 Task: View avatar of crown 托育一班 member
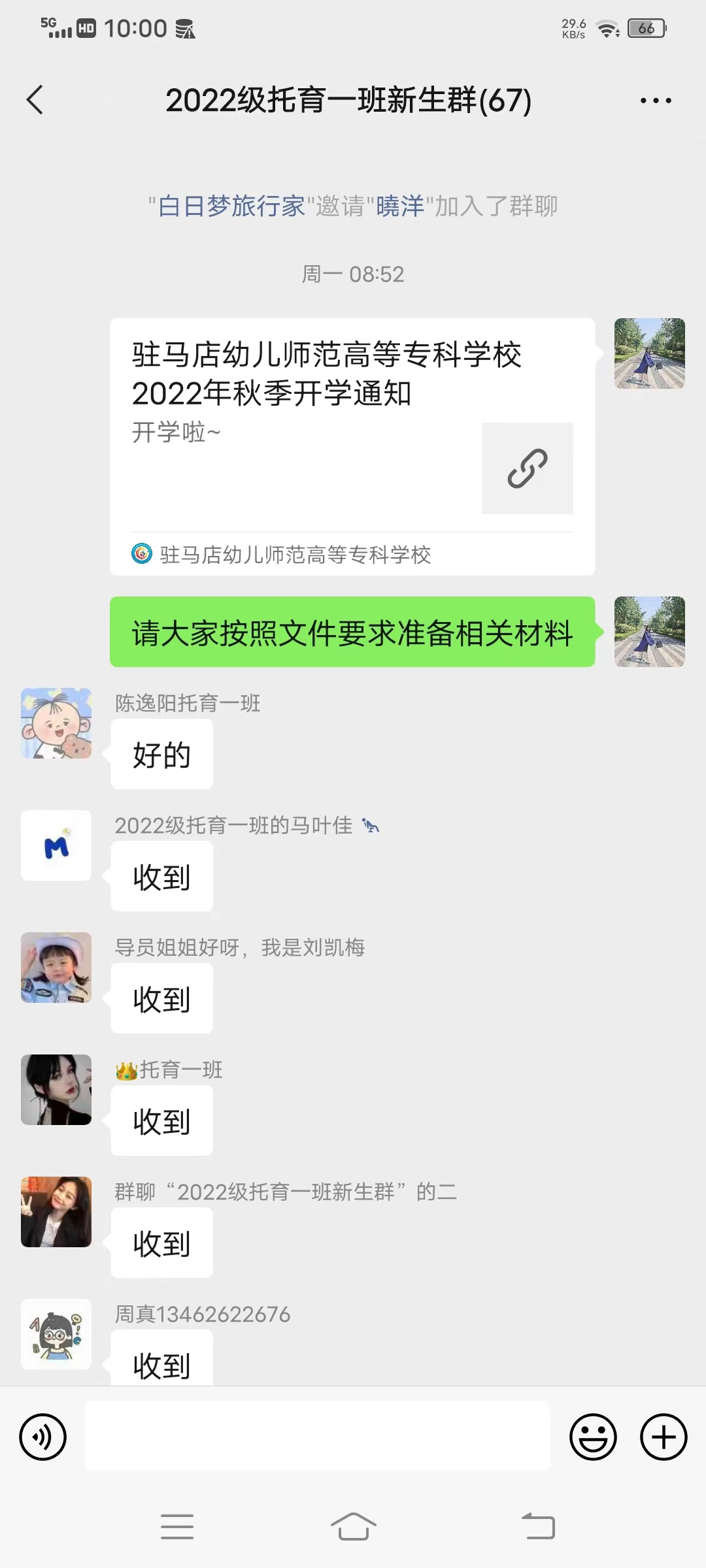tap(56, 1090)
